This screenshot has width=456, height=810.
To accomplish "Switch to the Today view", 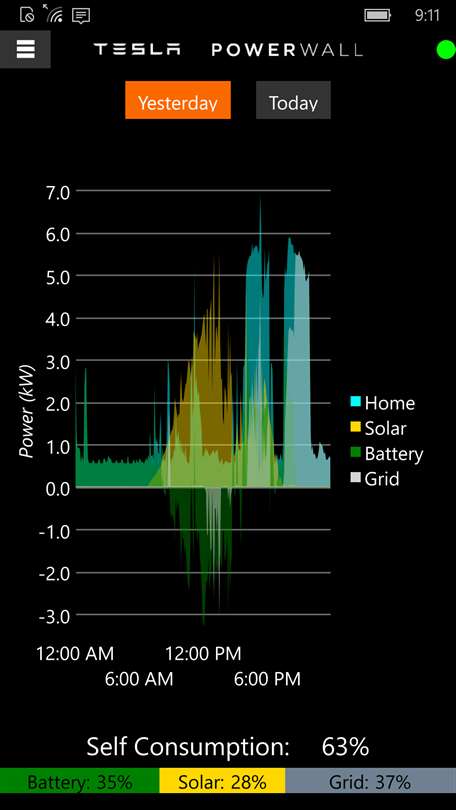I will point(293,100).
